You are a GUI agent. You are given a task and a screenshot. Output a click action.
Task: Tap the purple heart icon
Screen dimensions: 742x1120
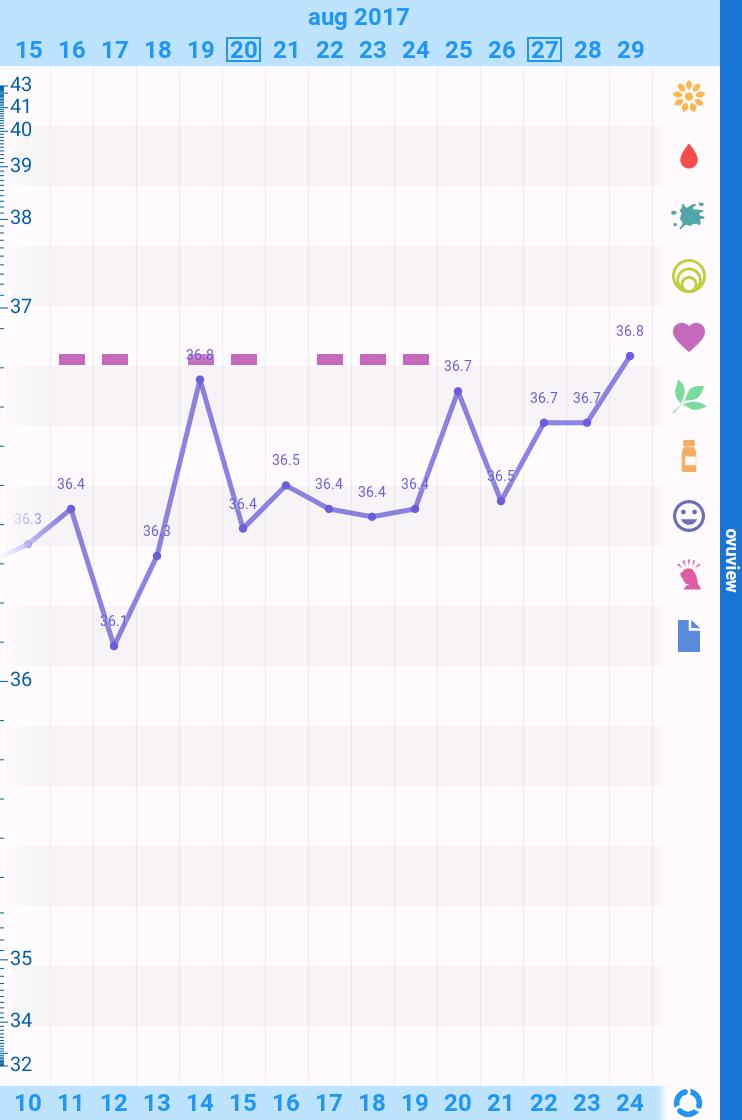[688, 336]
